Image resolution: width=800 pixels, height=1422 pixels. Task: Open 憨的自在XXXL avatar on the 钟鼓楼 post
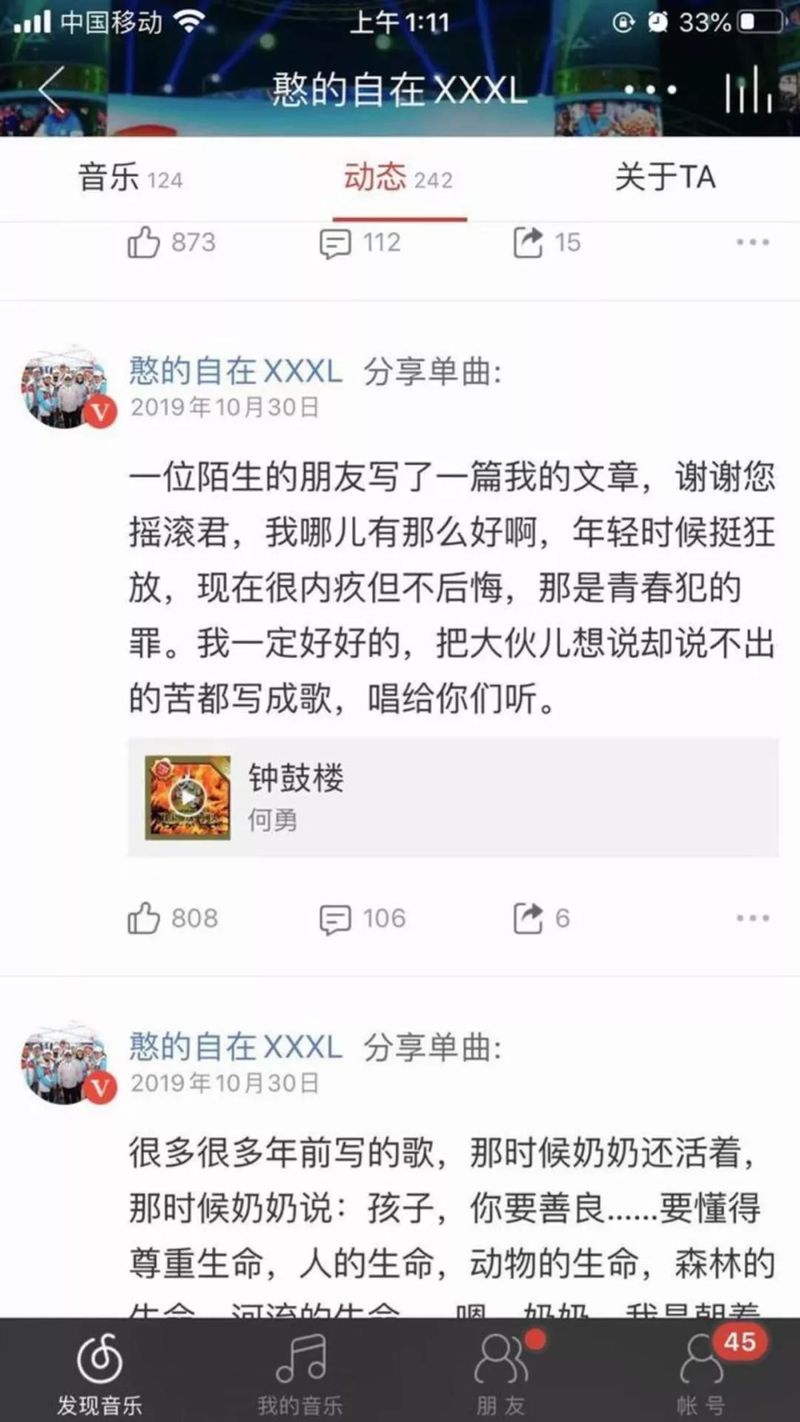tap(66, 388)
